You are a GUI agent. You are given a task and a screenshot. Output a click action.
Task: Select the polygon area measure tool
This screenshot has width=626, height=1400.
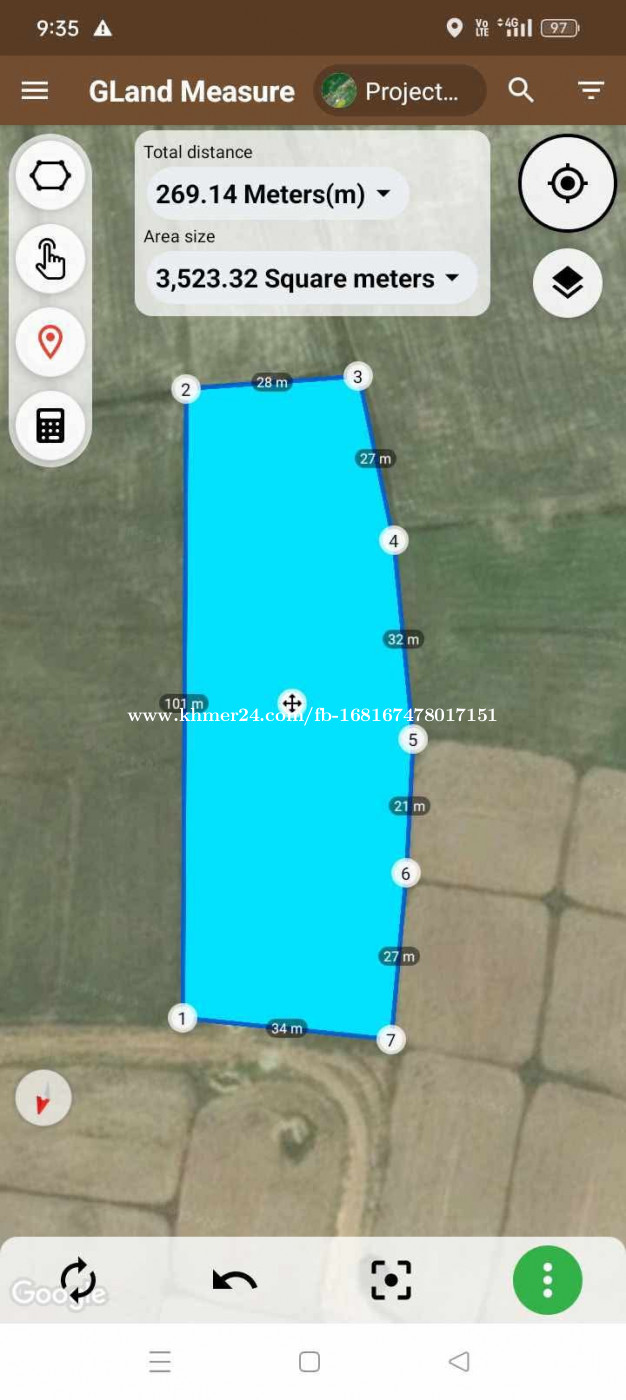[x=50, y=176]
